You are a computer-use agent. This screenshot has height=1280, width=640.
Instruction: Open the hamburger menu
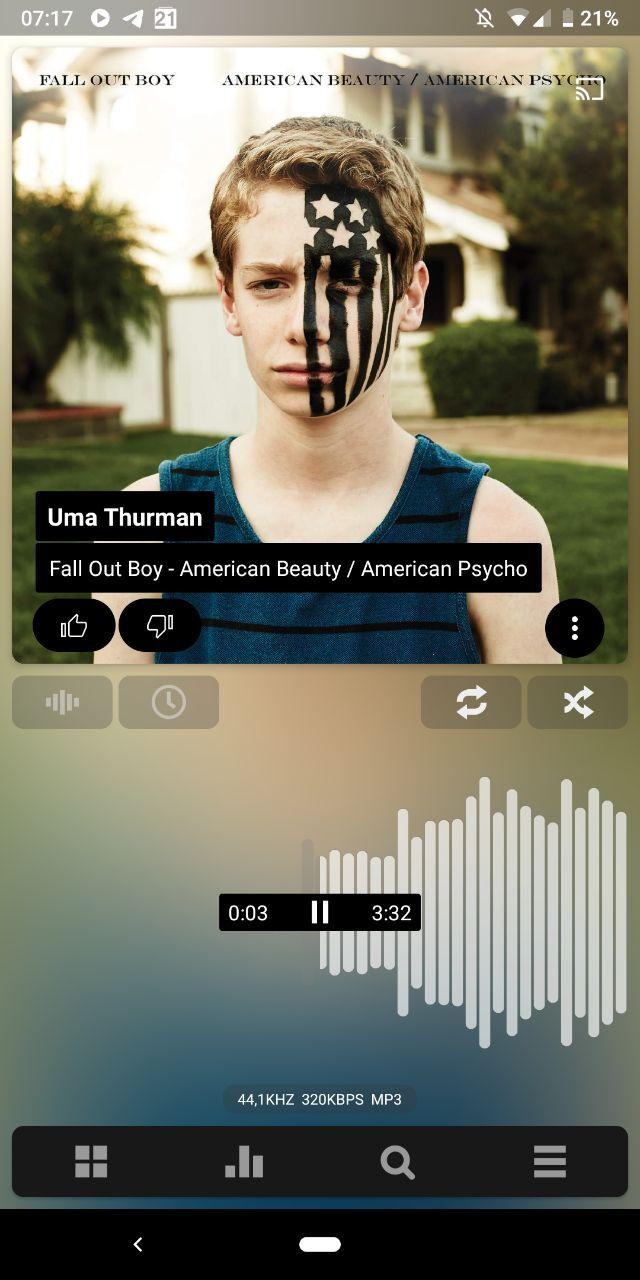click(550, 1161)
